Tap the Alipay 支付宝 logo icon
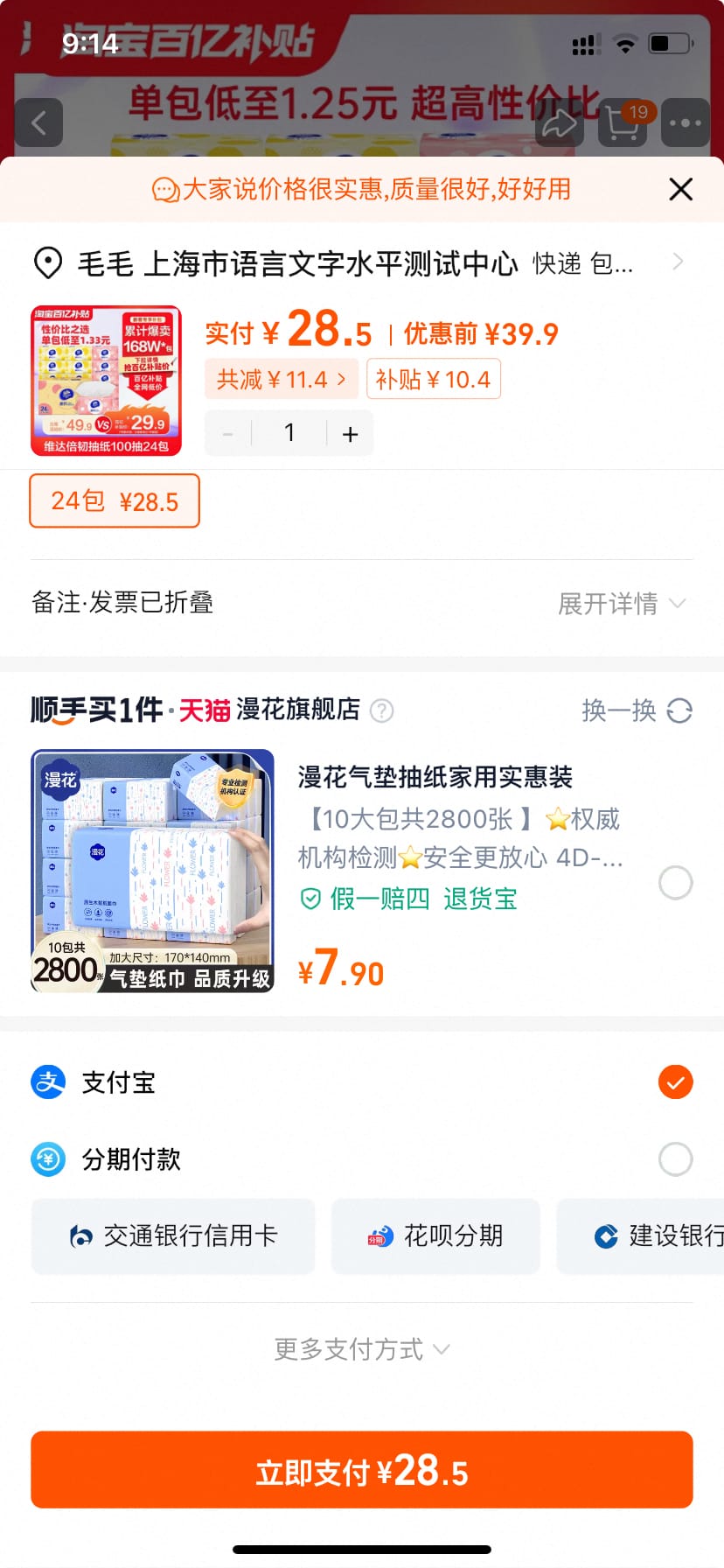The height and width of the screenshot is (1568, 724). pyautogui.click(x=48, y=1082)
